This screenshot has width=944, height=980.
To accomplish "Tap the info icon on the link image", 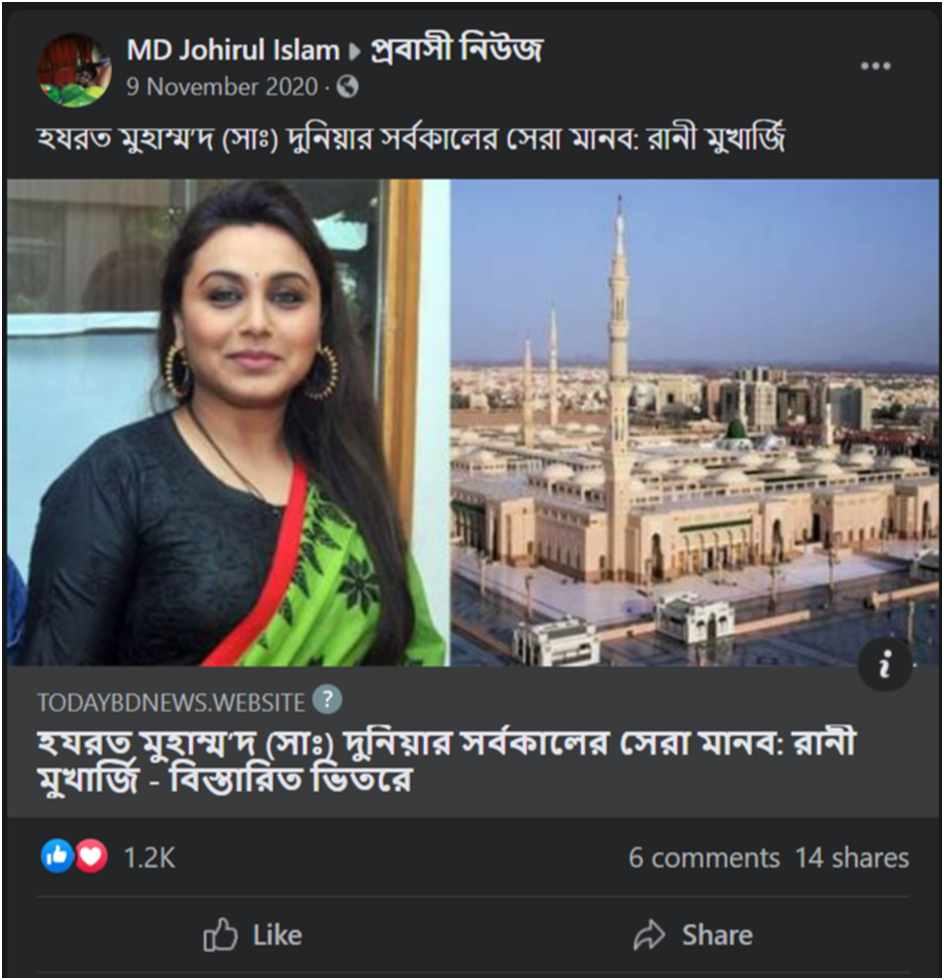I will point(884,665).
